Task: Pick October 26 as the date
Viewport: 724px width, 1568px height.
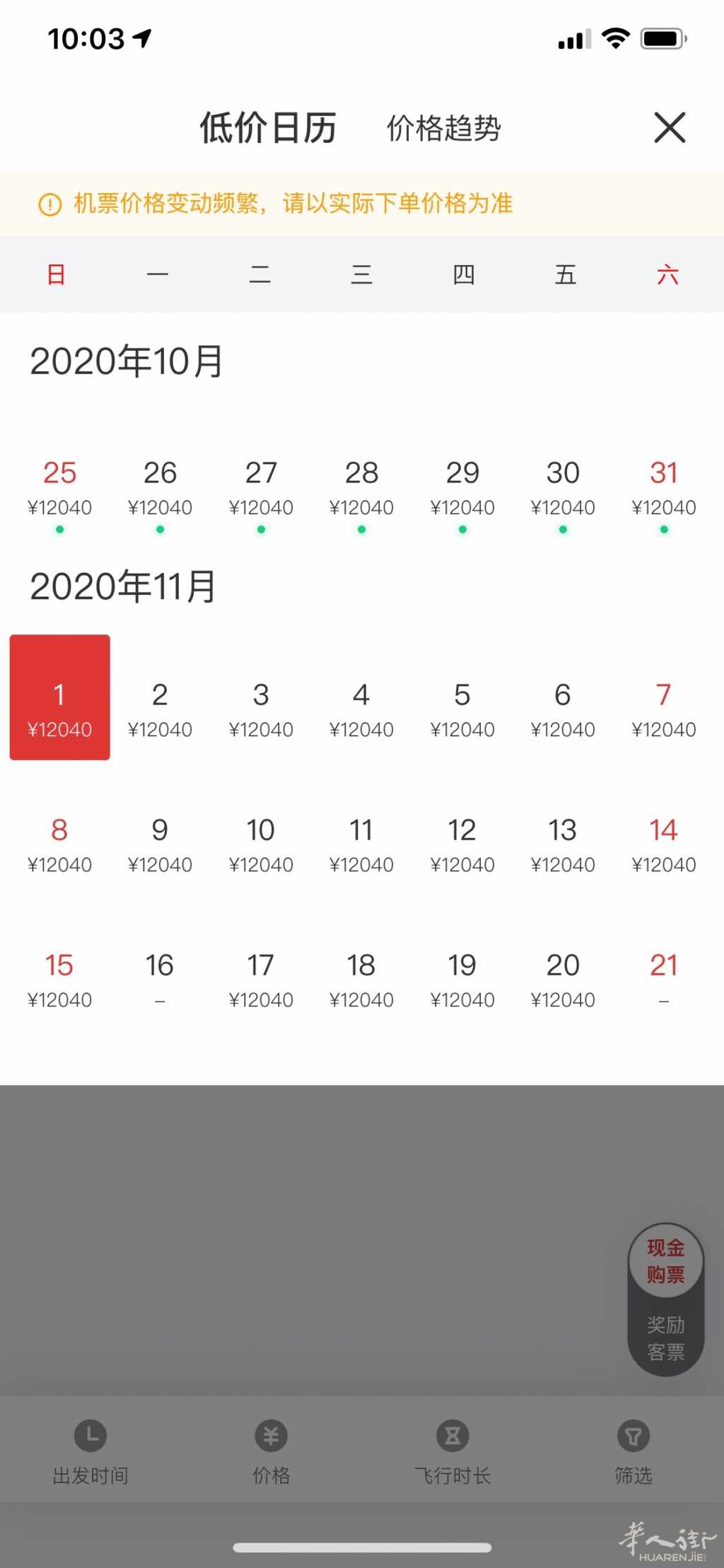Action: point(160,488)
